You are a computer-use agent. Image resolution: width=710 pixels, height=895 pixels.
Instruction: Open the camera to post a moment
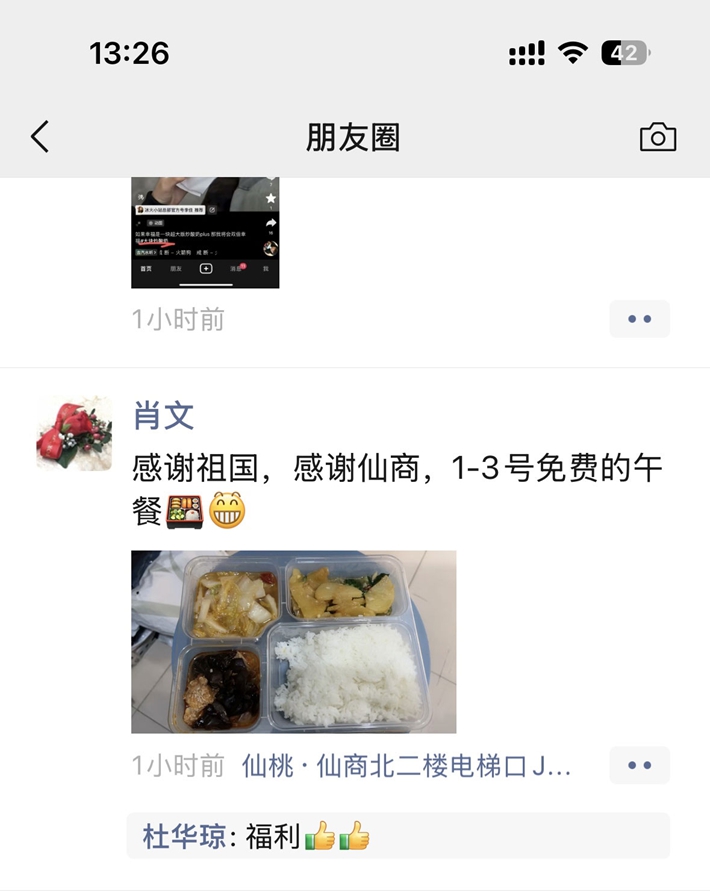point(658,137)
